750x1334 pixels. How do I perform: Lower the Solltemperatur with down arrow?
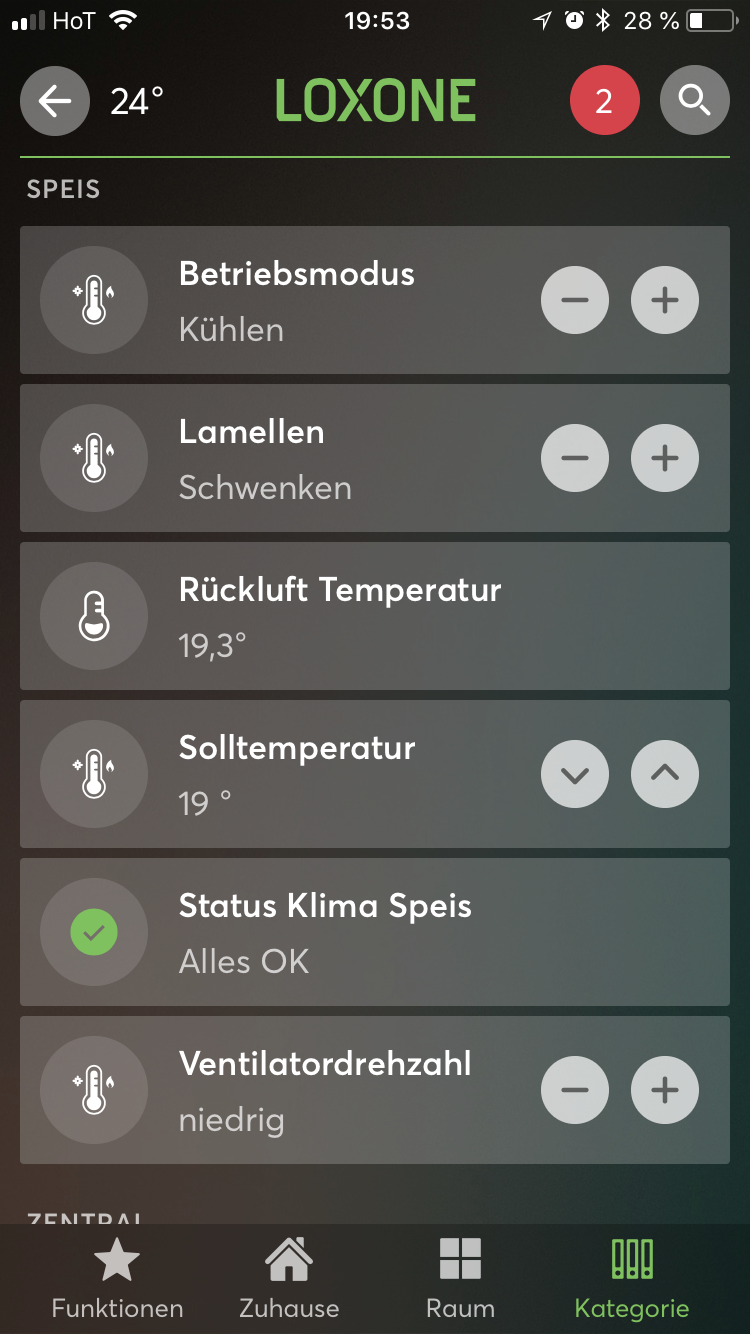coord(575,774)
